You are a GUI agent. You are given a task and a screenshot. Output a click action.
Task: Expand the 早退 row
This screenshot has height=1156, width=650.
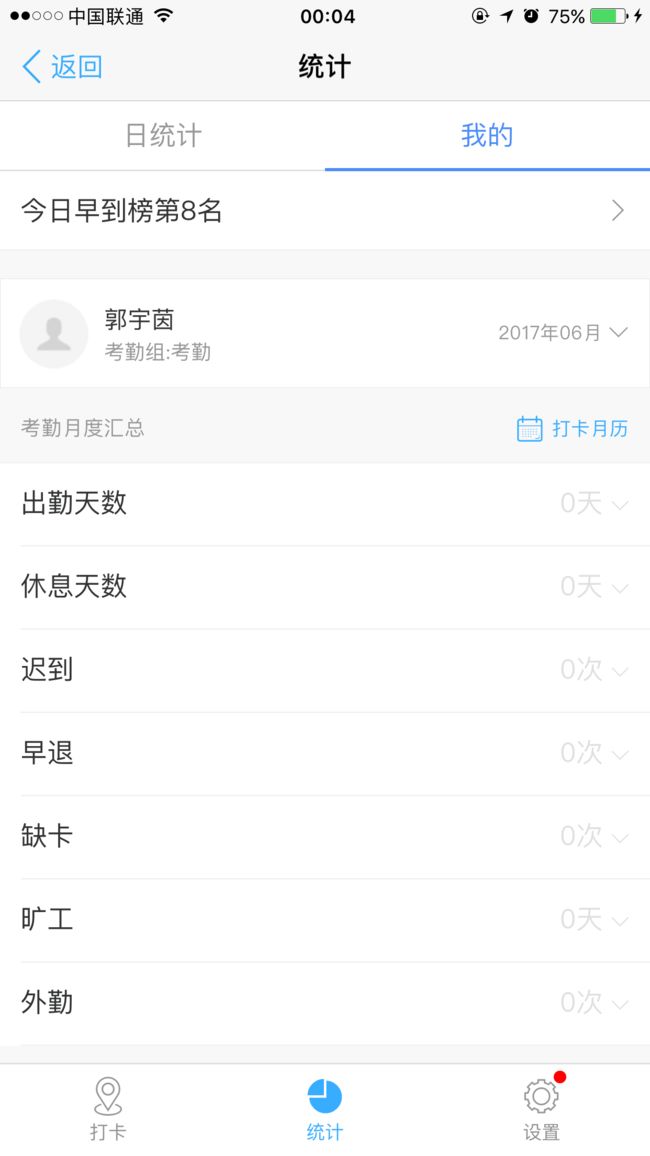(325, 754)
